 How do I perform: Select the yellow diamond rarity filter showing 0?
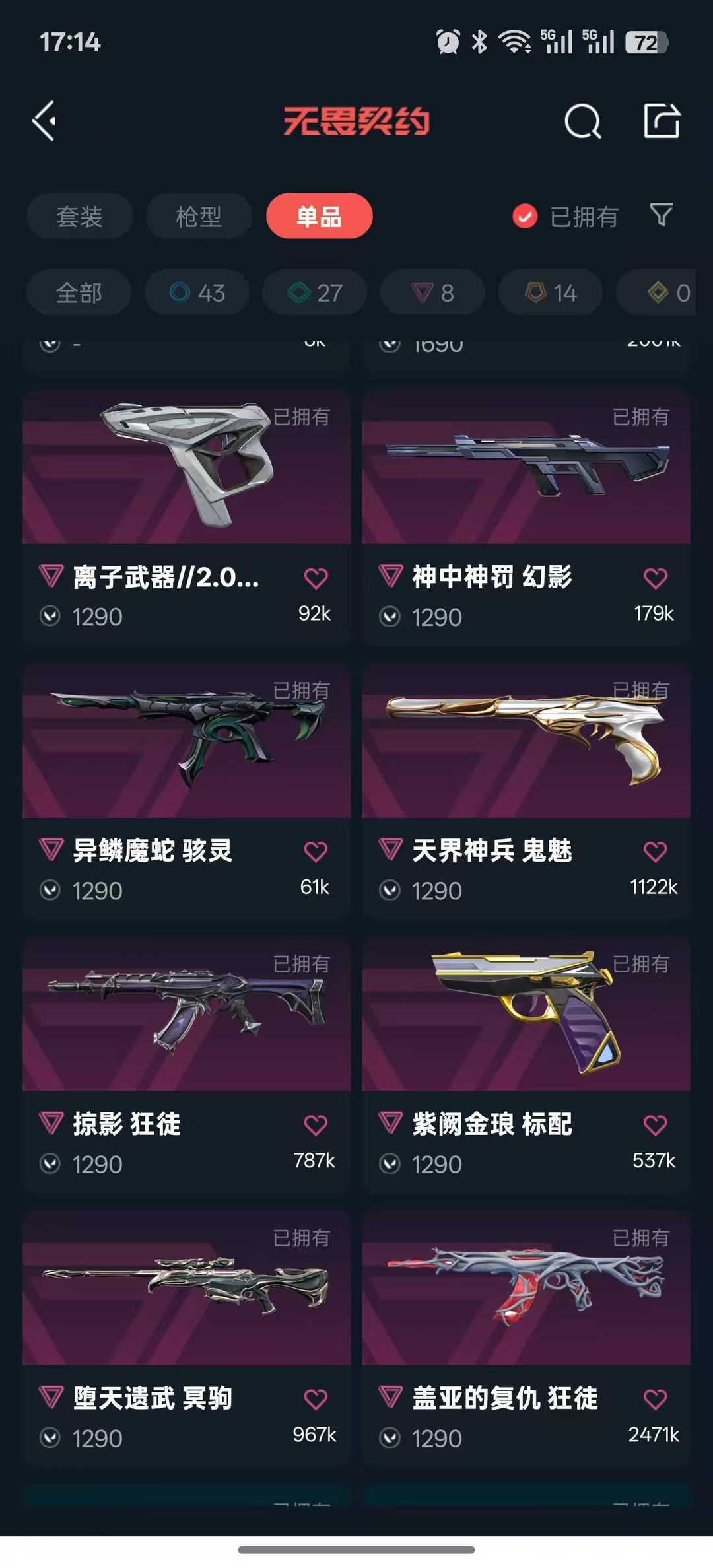click(660, 292)
